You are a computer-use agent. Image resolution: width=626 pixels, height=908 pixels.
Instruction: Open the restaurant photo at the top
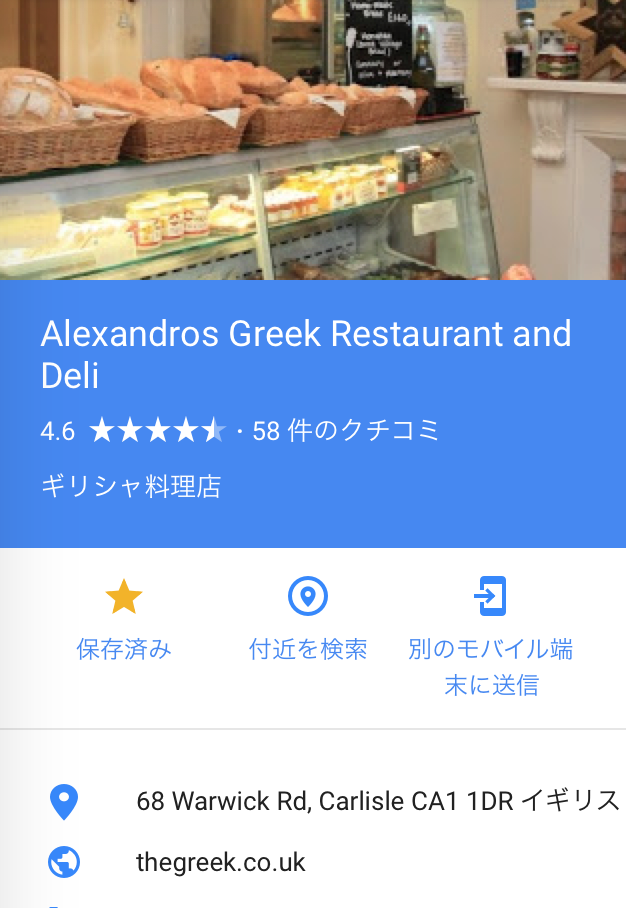(x=313, y=140)
